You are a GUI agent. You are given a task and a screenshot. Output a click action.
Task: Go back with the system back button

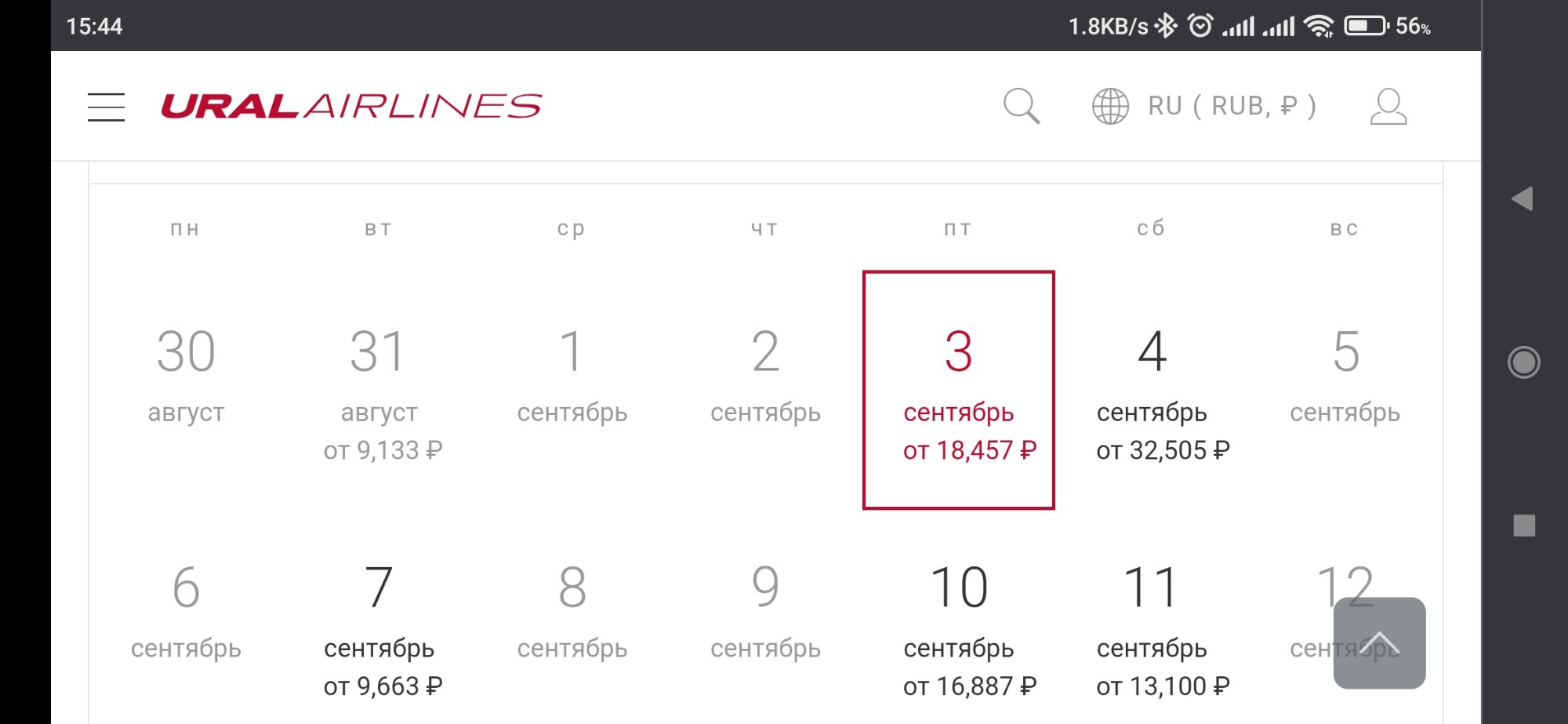1523,198
